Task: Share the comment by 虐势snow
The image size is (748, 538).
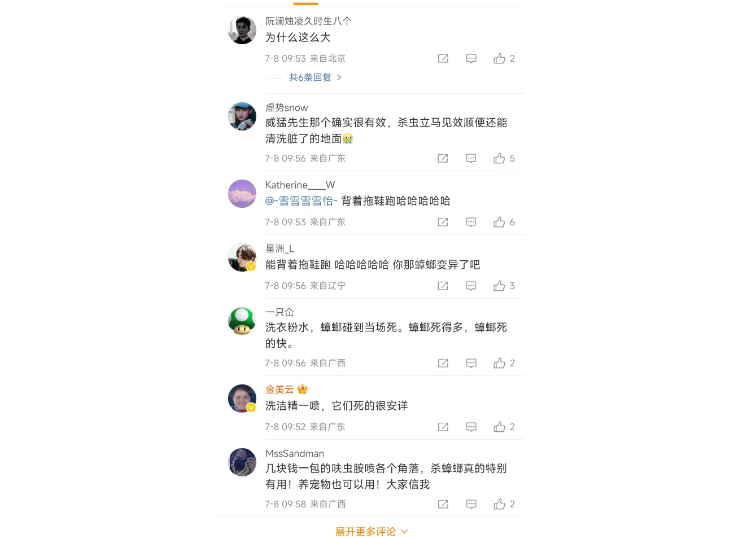Action: point(443,158)
